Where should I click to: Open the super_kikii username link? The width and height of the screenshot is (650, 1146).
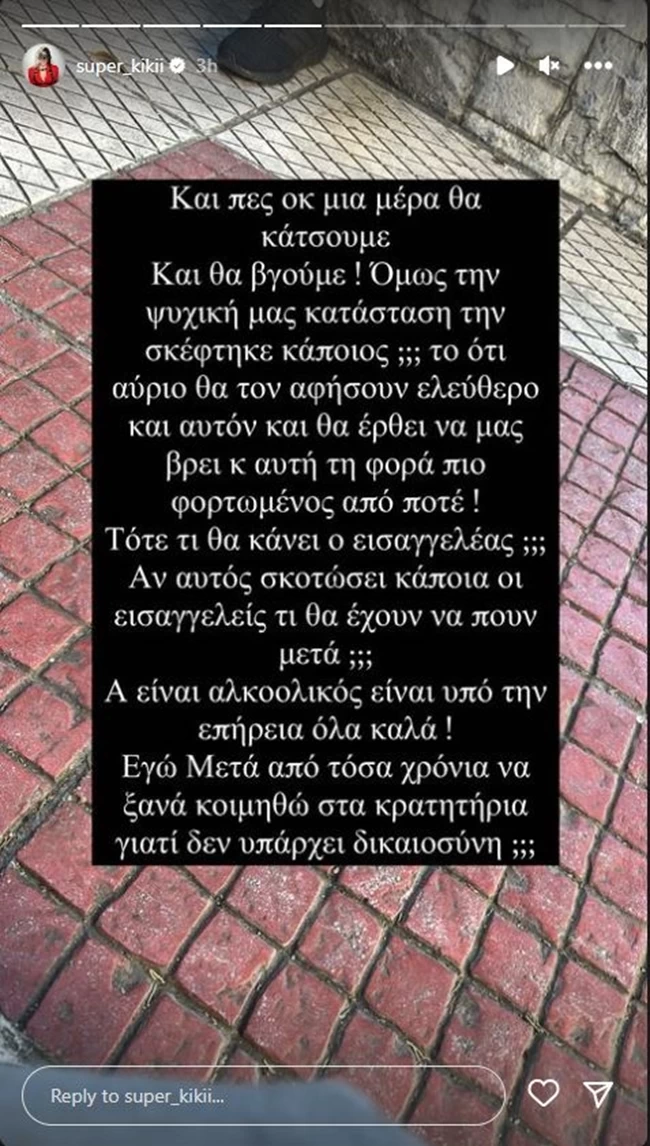(119, 66)
